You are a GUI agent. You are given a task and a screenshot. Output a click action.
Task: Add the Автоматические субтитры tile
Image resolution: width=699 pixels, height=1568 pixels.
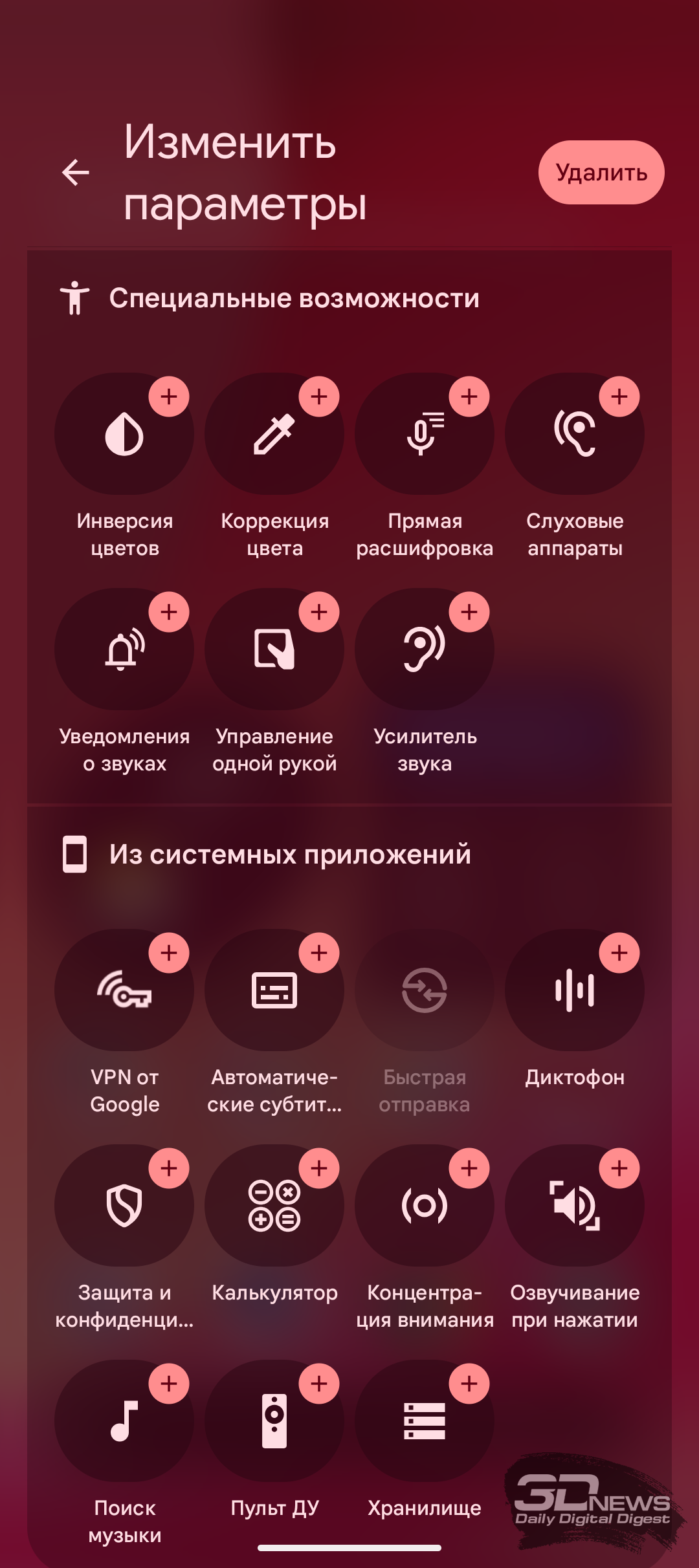coord(319,953)
